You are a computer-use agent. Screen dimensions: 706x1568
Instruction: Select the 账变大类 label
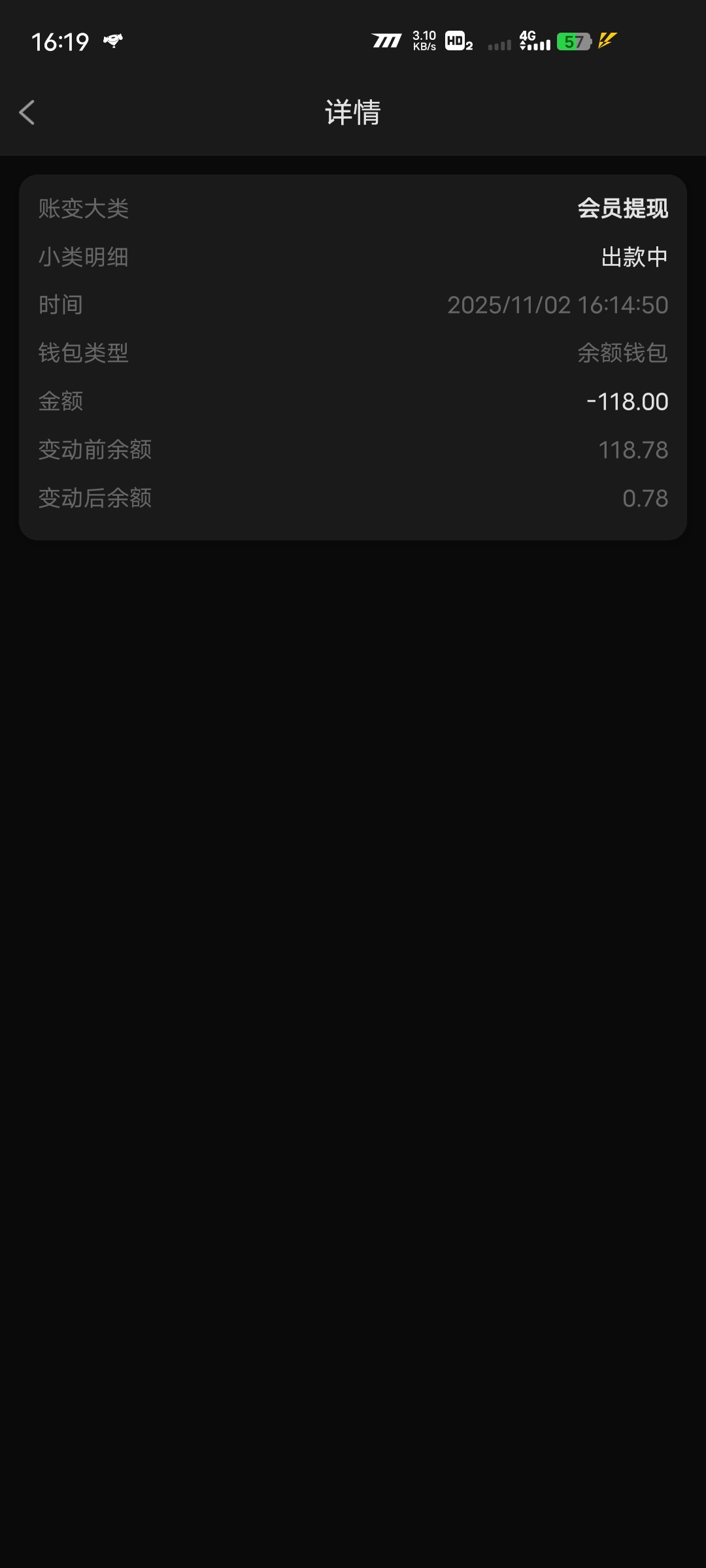(x=83, y=209)
